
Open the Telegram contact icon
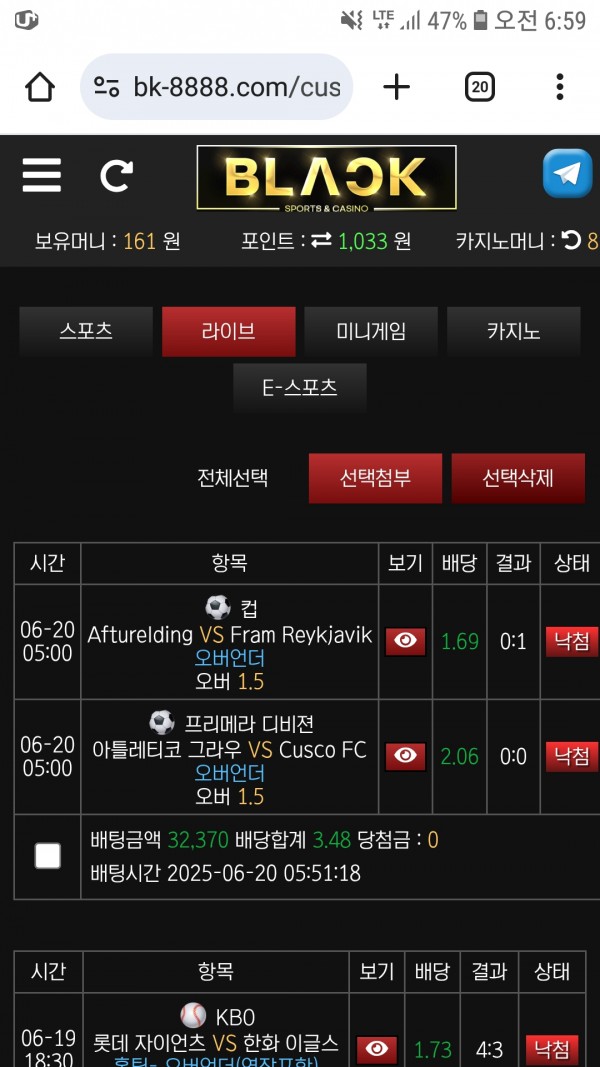click(567, 174)
